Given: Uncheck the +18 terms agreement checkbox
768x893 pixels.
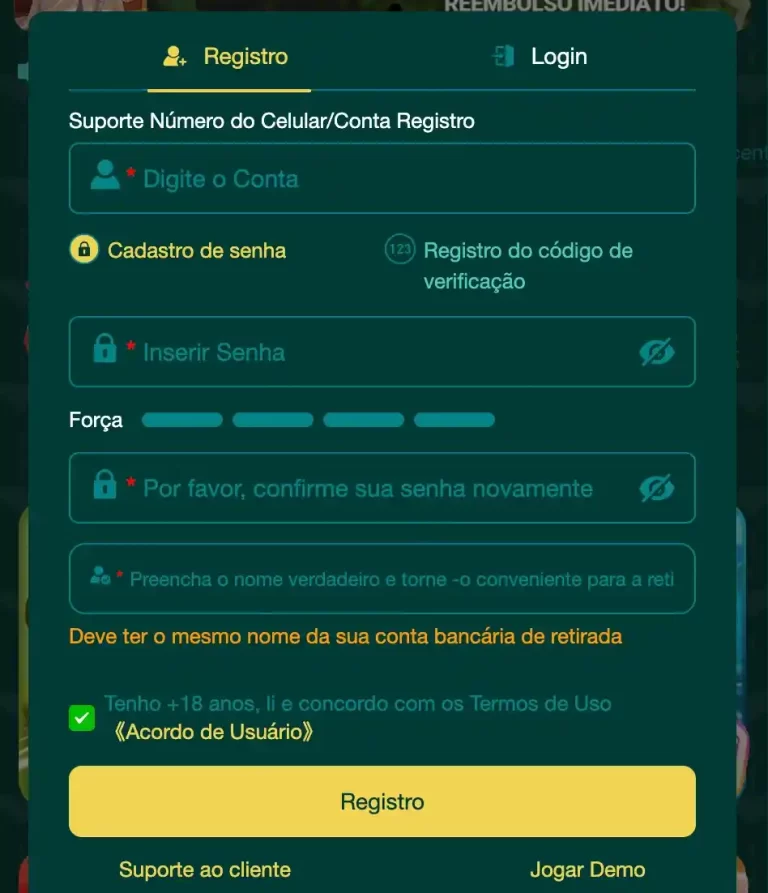Looking at the screenshot, I should [x=82, y=718].
